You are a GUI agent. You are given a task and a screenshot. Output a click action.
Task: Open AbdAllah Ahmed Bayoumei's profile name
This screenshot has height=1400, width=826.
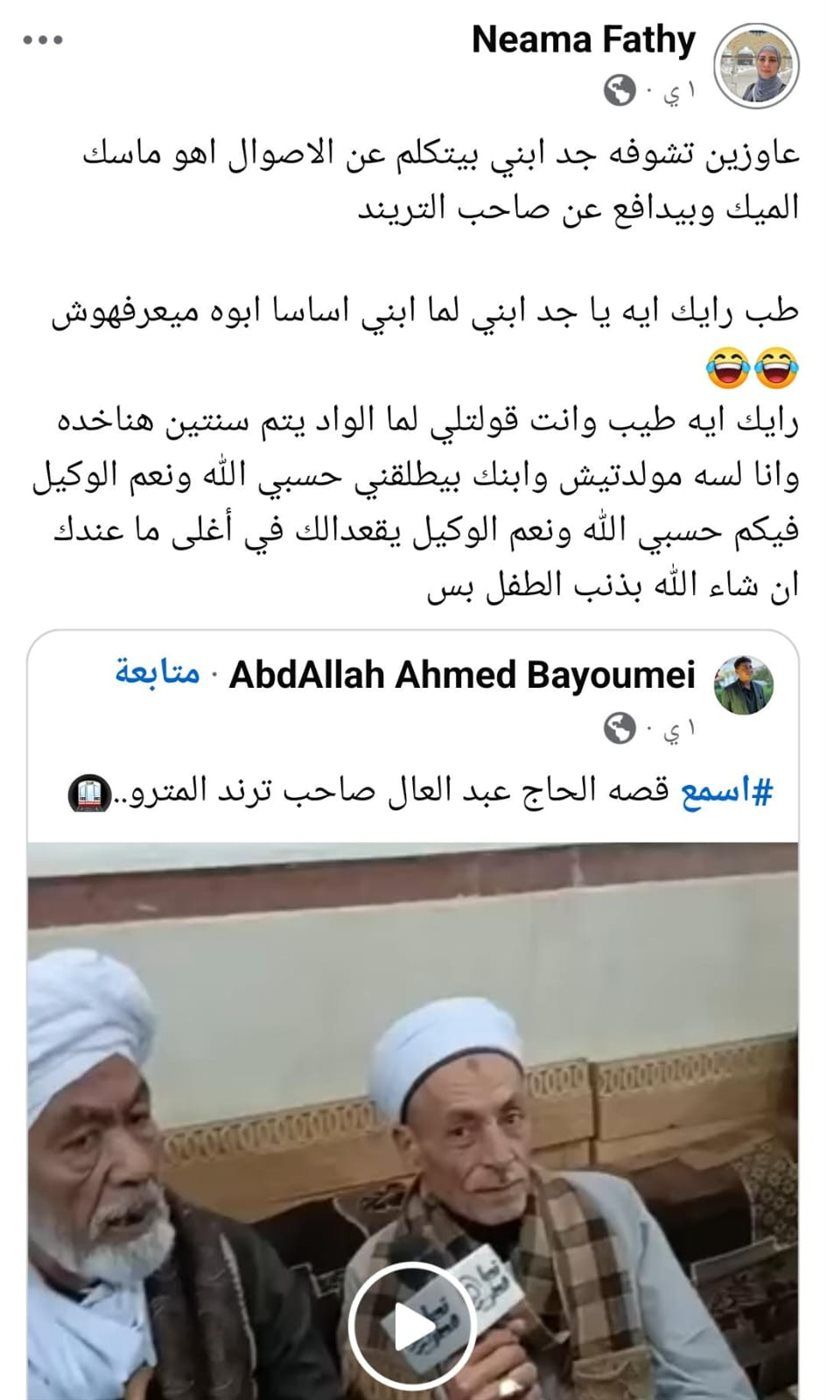tap(461, 675)
